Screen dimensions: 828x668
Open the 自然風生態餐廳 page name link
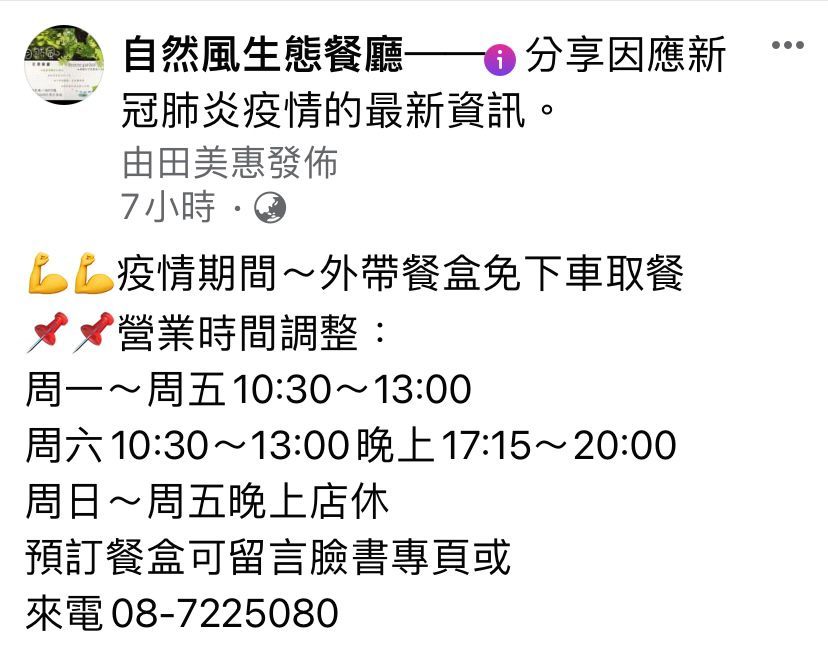point(263,54)
